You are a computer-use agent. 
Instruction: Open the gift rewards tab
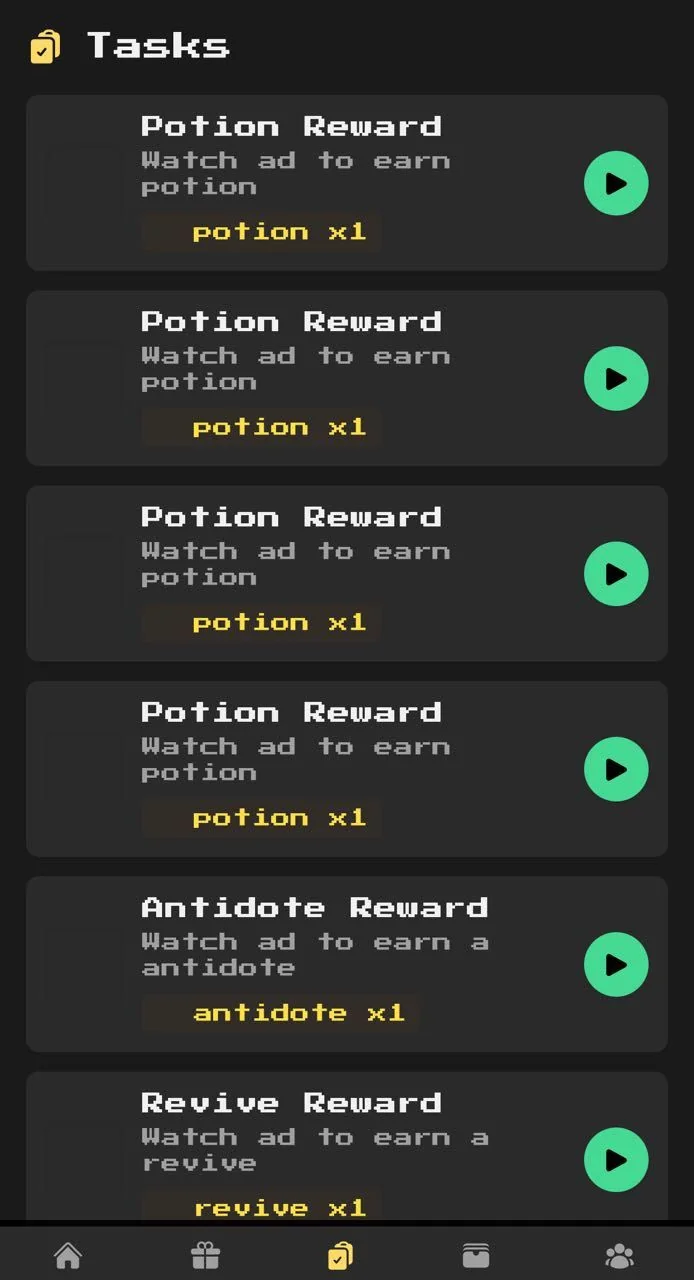[205, 1255]
